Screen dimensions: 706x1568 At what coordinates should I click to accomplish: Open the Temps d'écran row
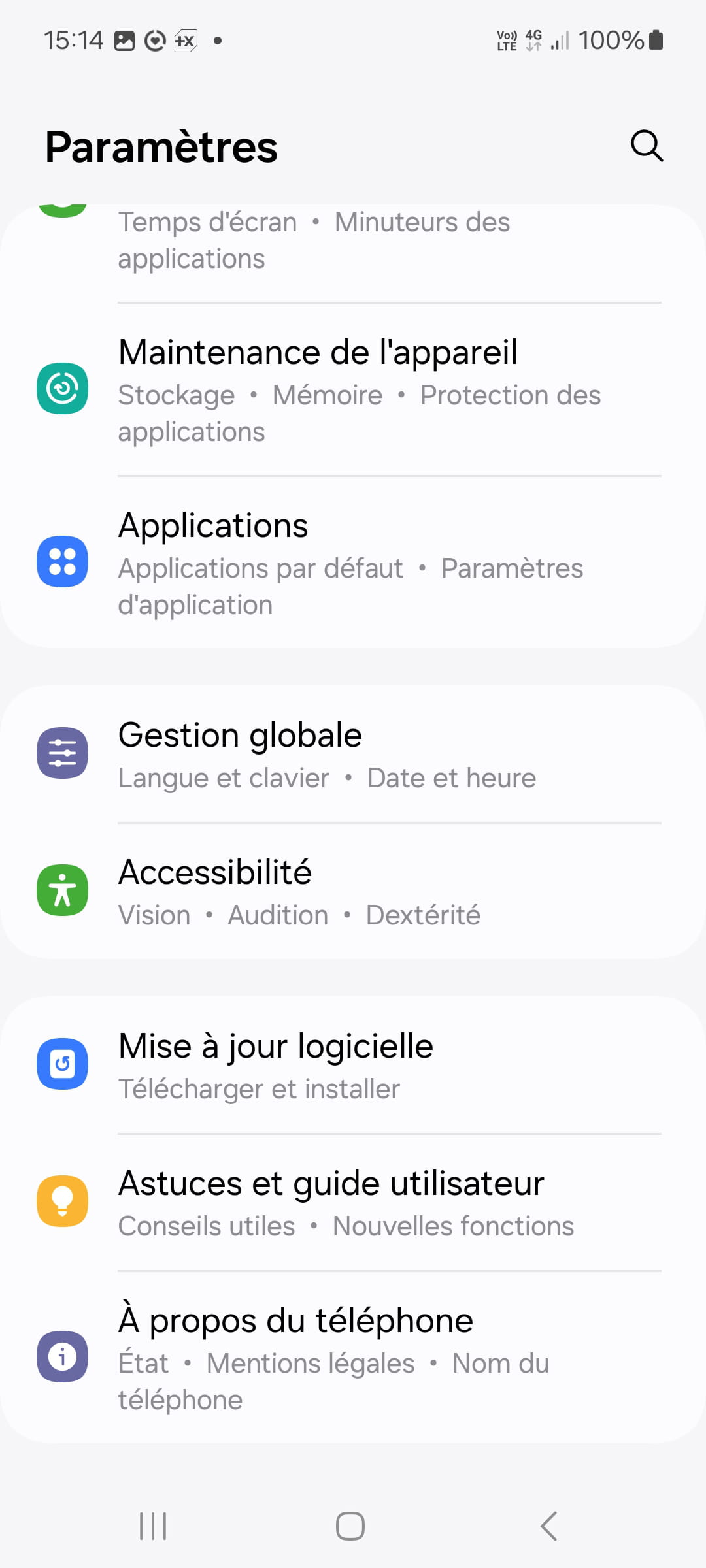pyautogui.click(x=353, y=240)
